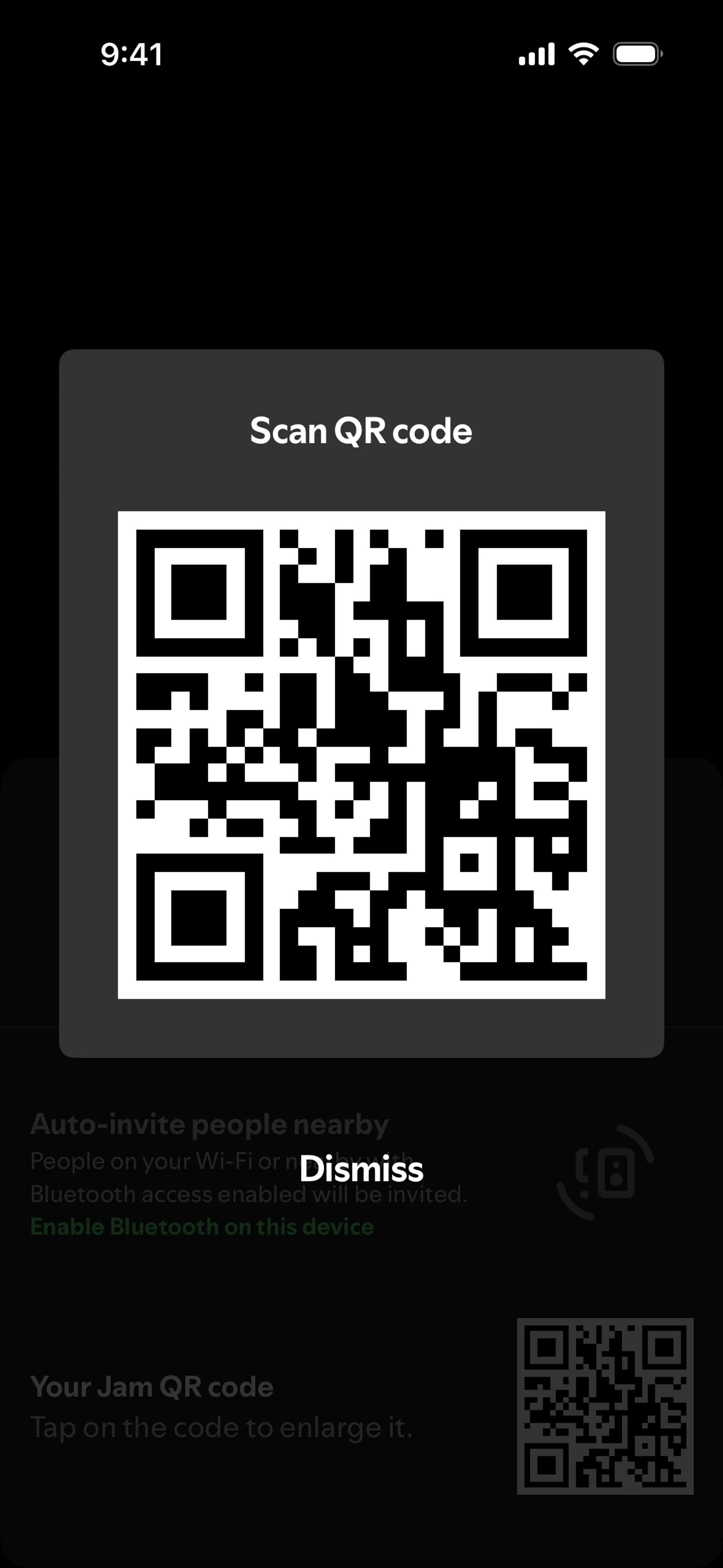Dismiss the Scan QR code dialog
This screenshot has width=723, height=1568.
coord(361,1169)
